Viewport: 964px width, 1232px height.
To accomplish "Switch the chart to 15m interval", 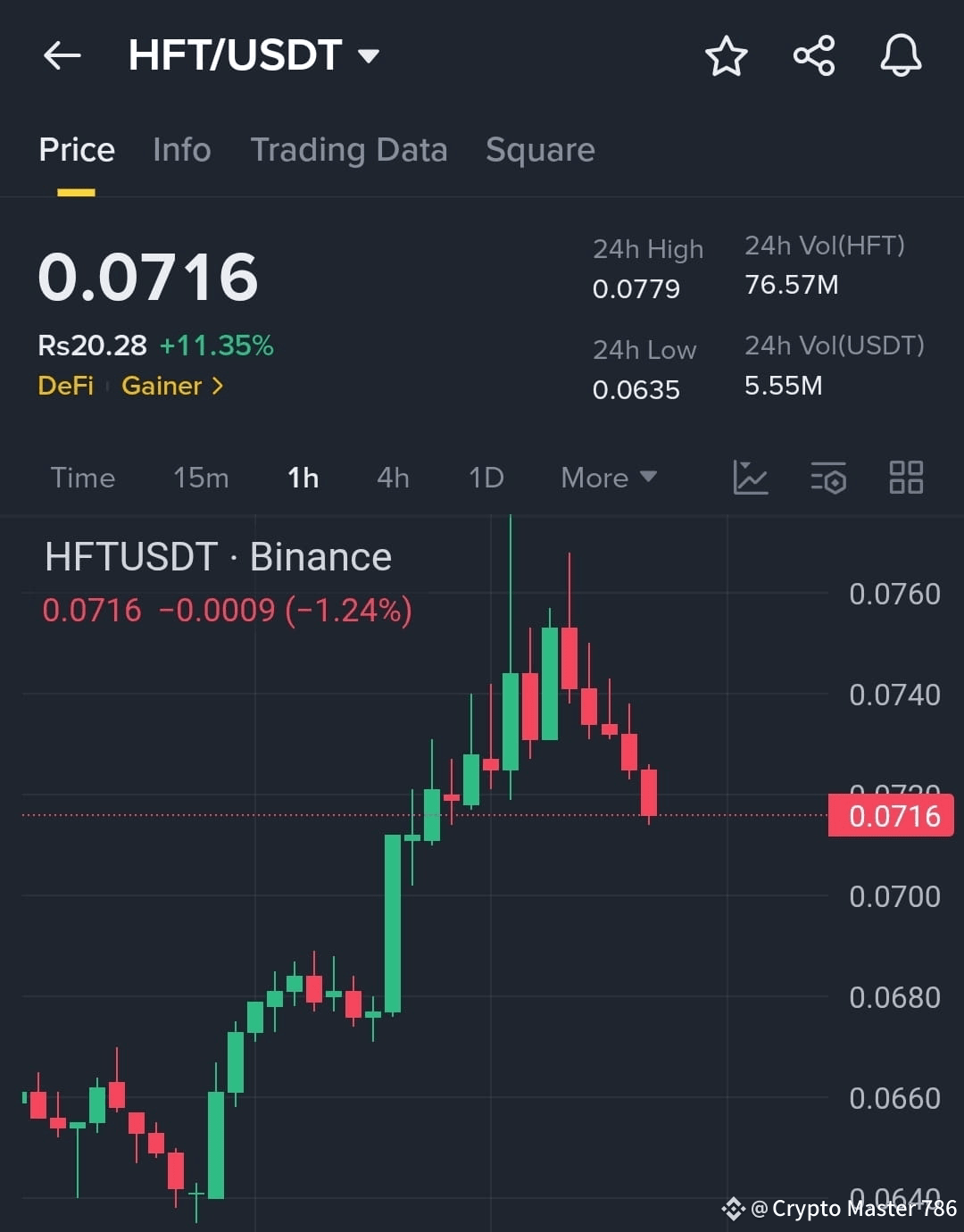I will click(200, 479).
